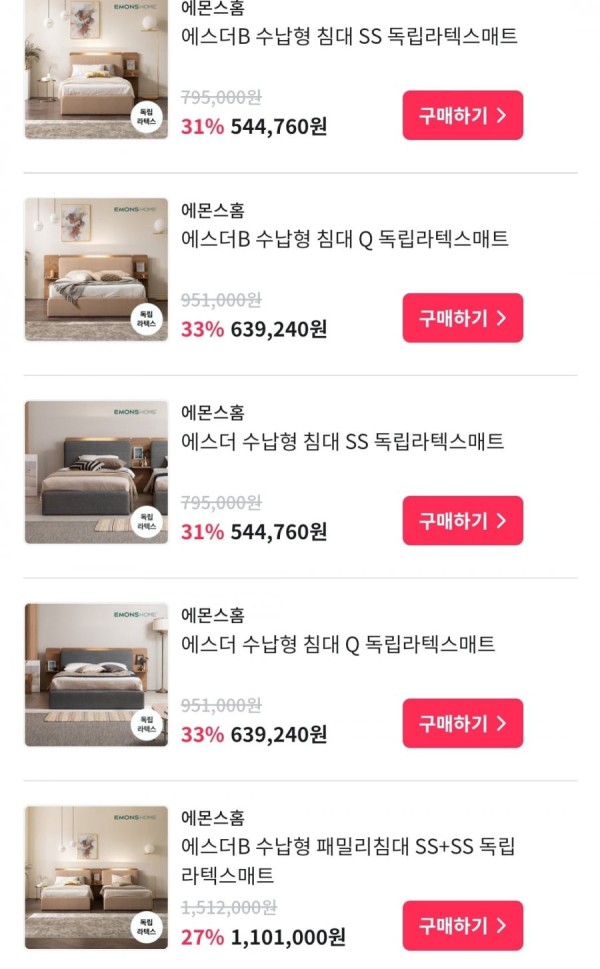The width and height of the screenshot is (600, 969).
Task: Buy the 에스더 수납형 침대 Q
Action: pyautogui.click(x=462, y=723)
